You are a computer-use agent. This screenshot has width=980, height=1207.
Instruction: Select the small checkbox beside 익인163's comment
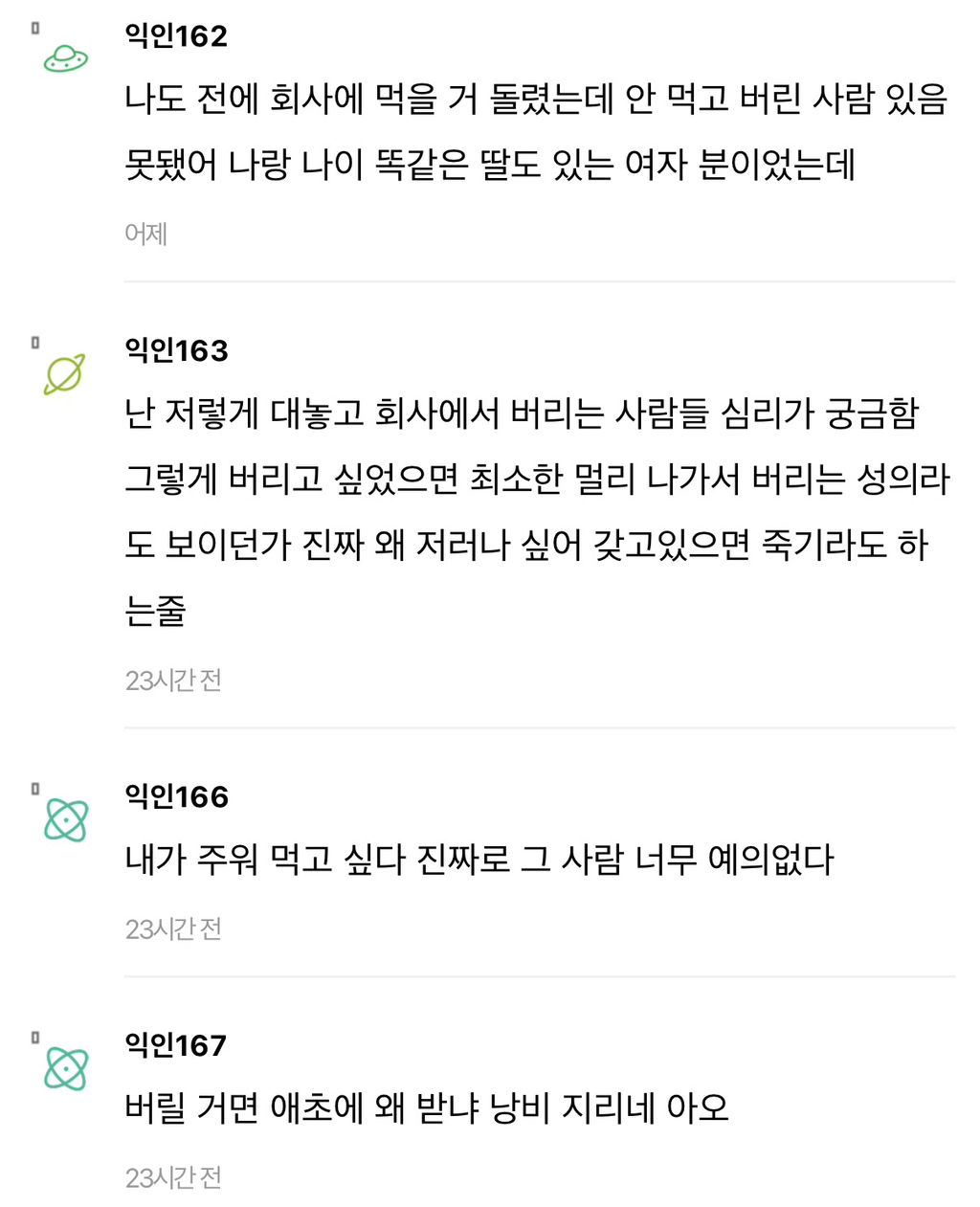[35, 343]
